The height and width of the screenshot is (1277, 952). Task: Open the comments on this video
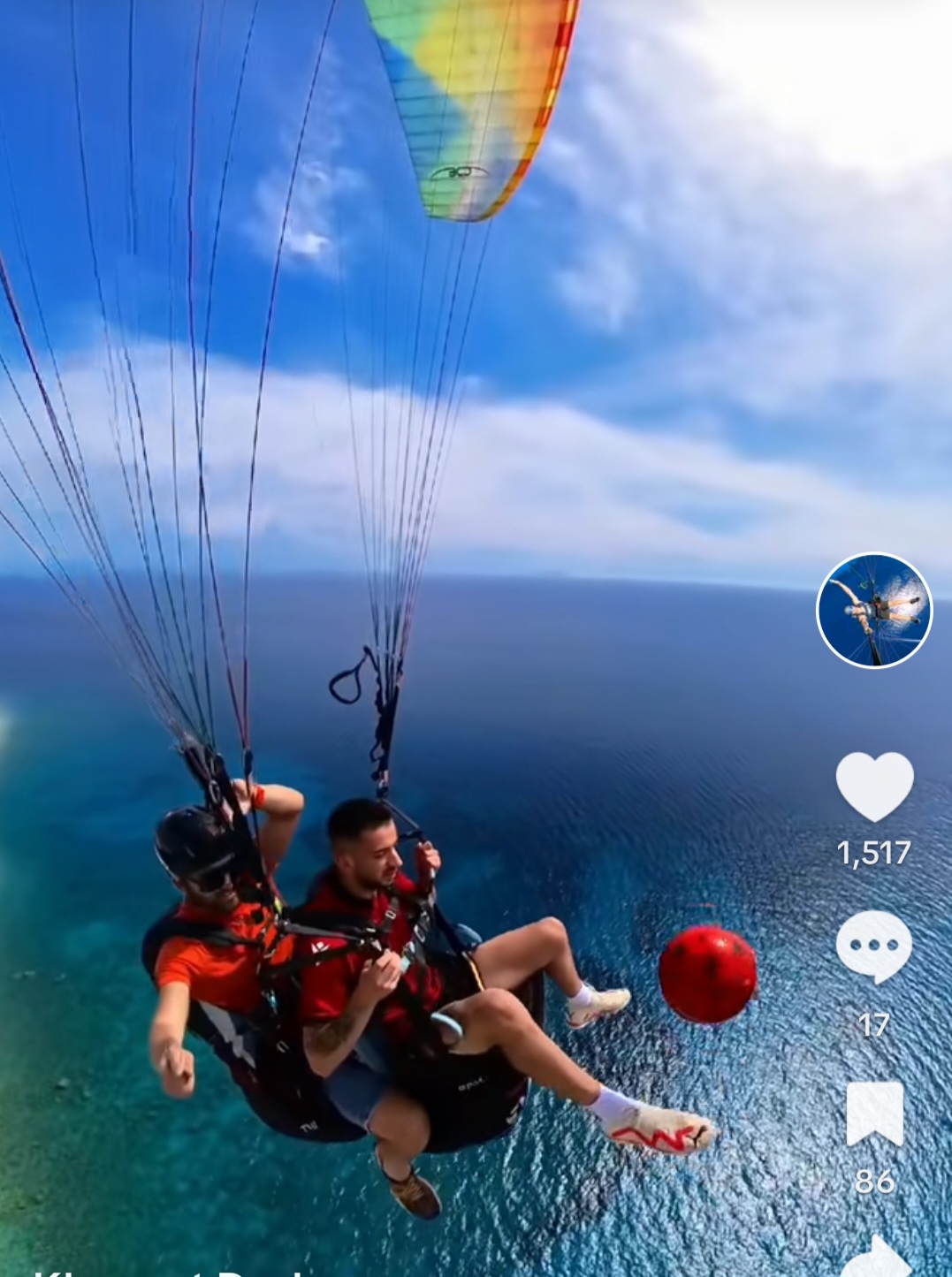click(873, 948)
